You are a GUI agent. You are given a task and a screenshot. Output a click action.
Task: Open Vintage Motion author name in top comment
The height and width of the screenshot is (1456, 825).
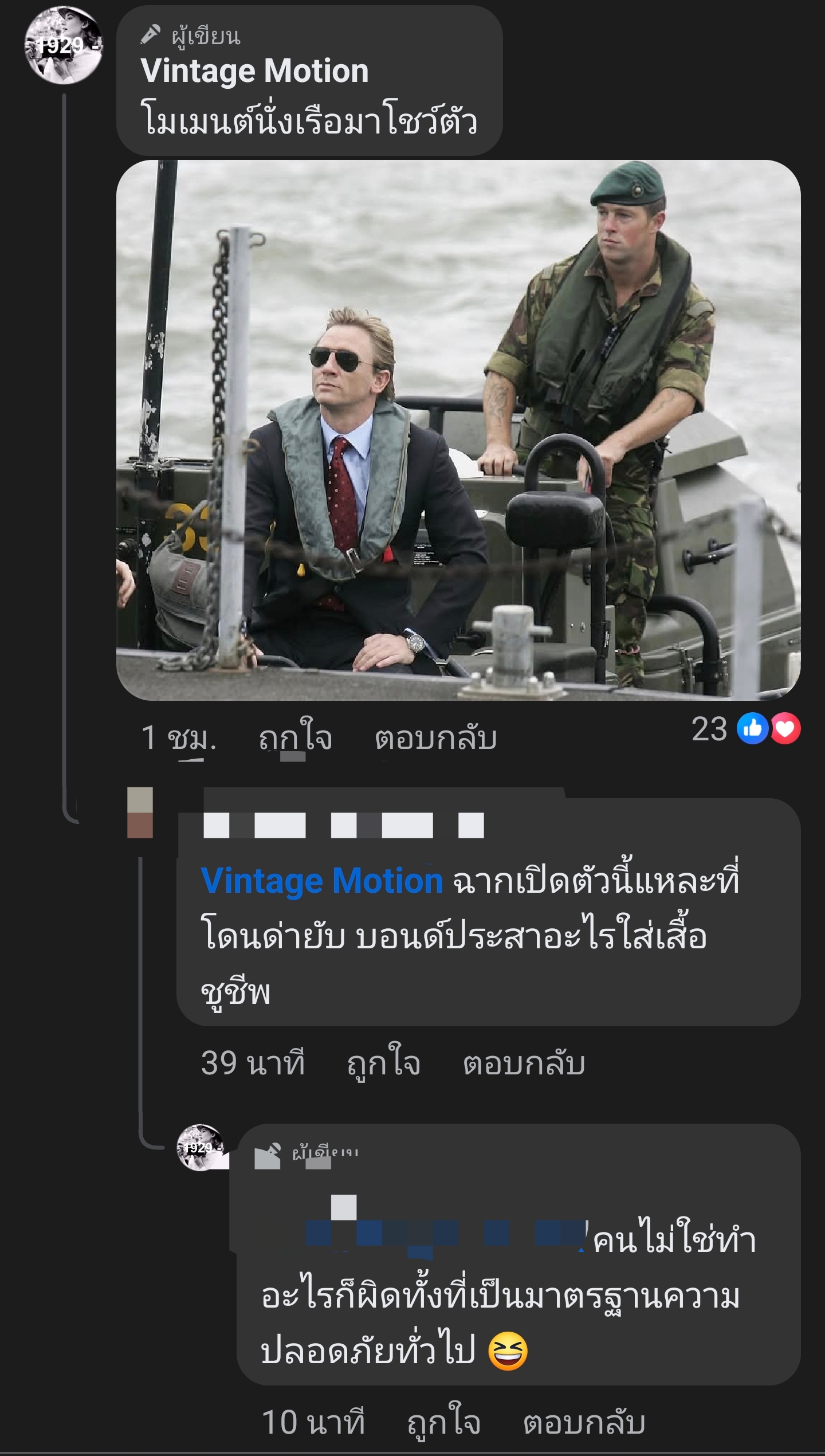click(x=254, y=72)
